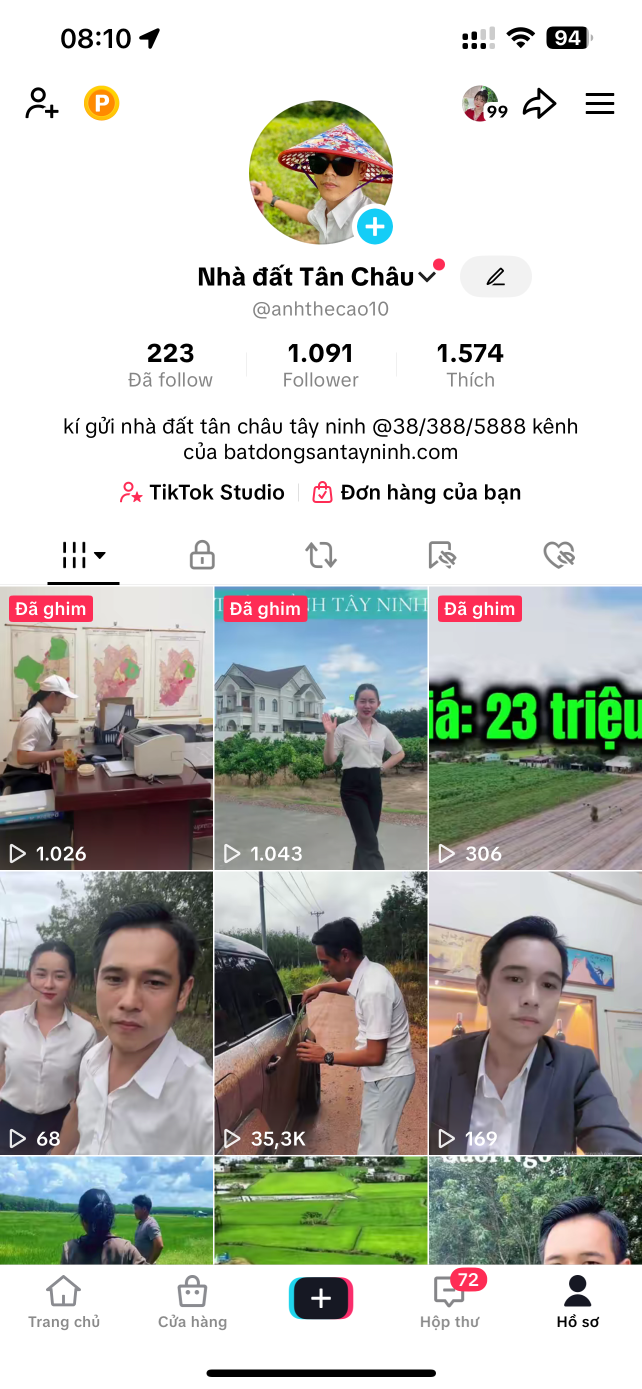Screen dimensions: 642x1389
Task: Open the add friends icon
Action: [x=42, y=103]
